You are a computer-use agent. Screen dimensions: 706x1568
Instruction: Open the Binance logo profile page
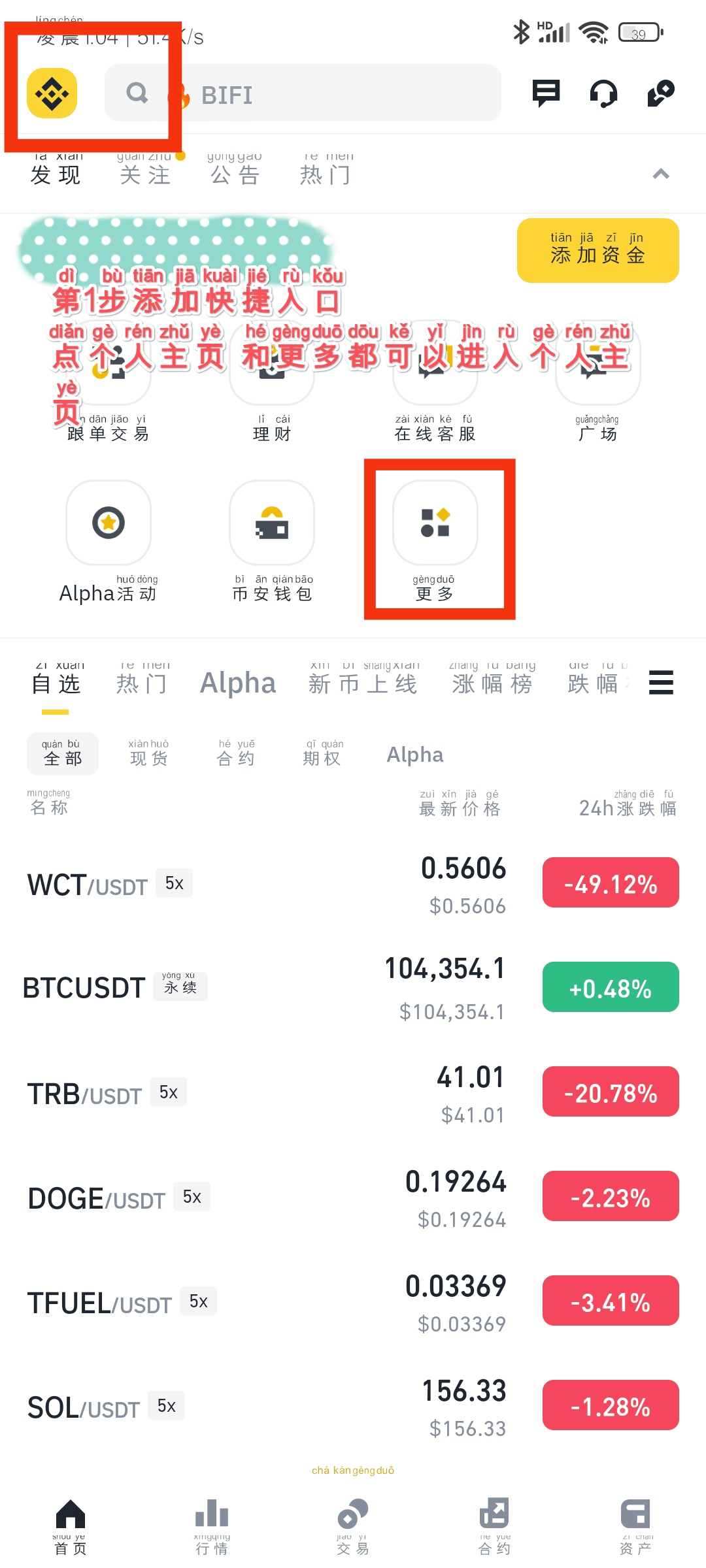[x=52, y=93]
